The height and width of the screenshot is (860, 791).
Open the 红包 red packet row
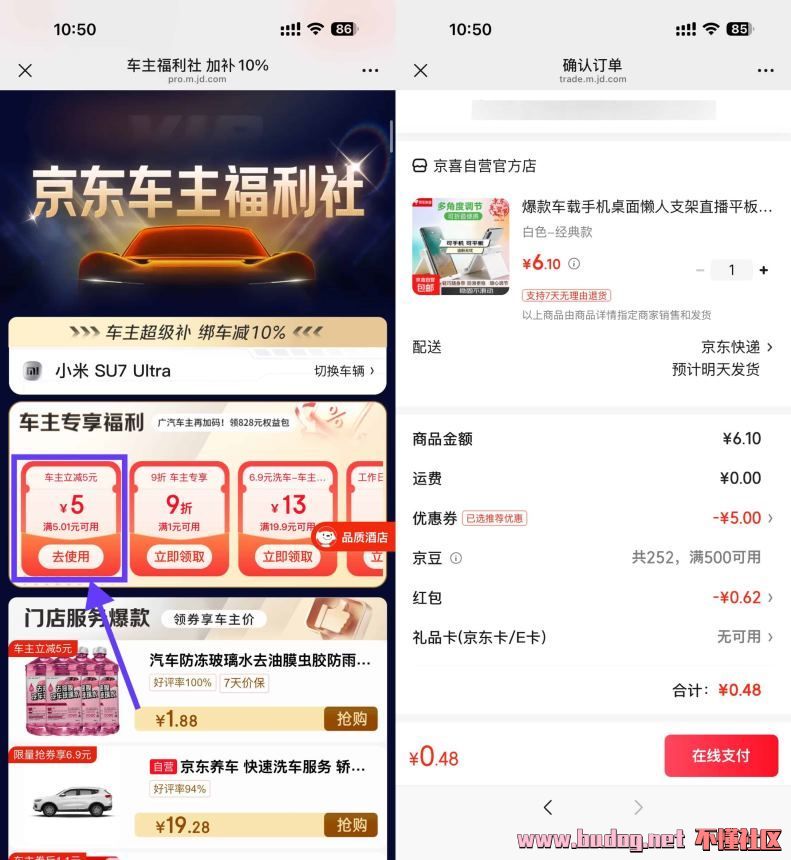593,597
